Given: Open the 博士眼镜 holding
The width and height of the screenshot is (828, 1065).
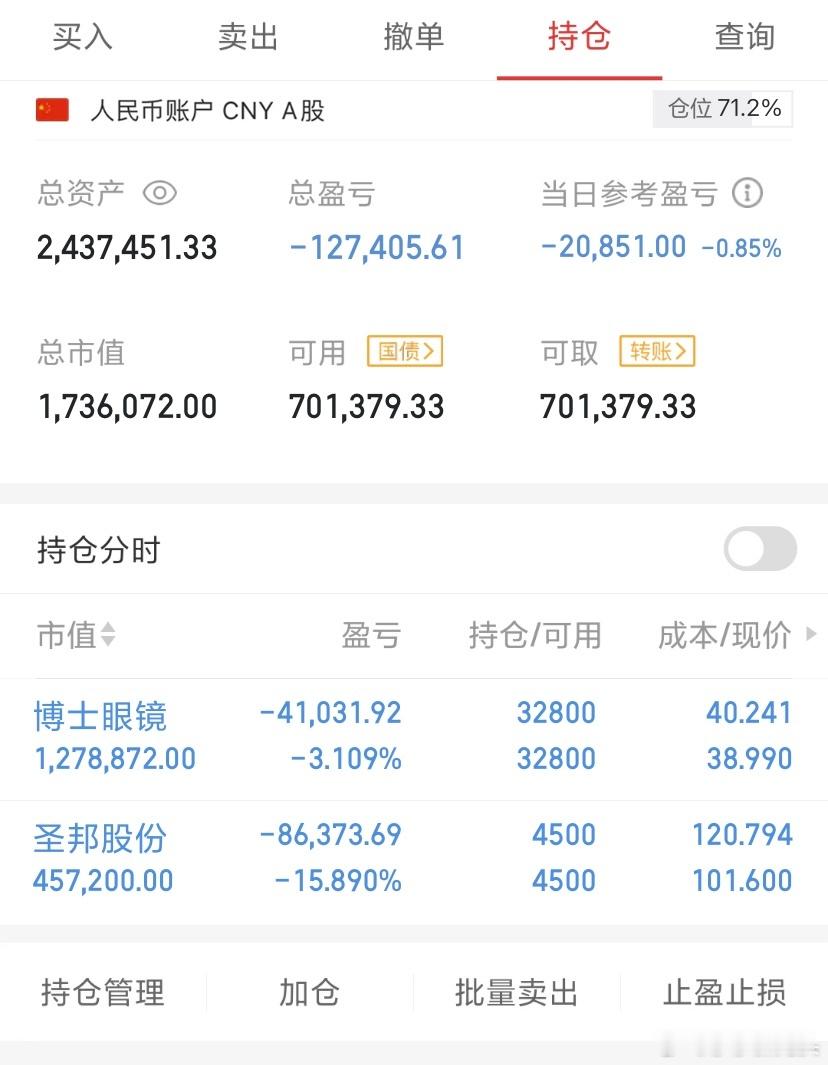Looking at the screenshot, I should click(x=100, y=717).
